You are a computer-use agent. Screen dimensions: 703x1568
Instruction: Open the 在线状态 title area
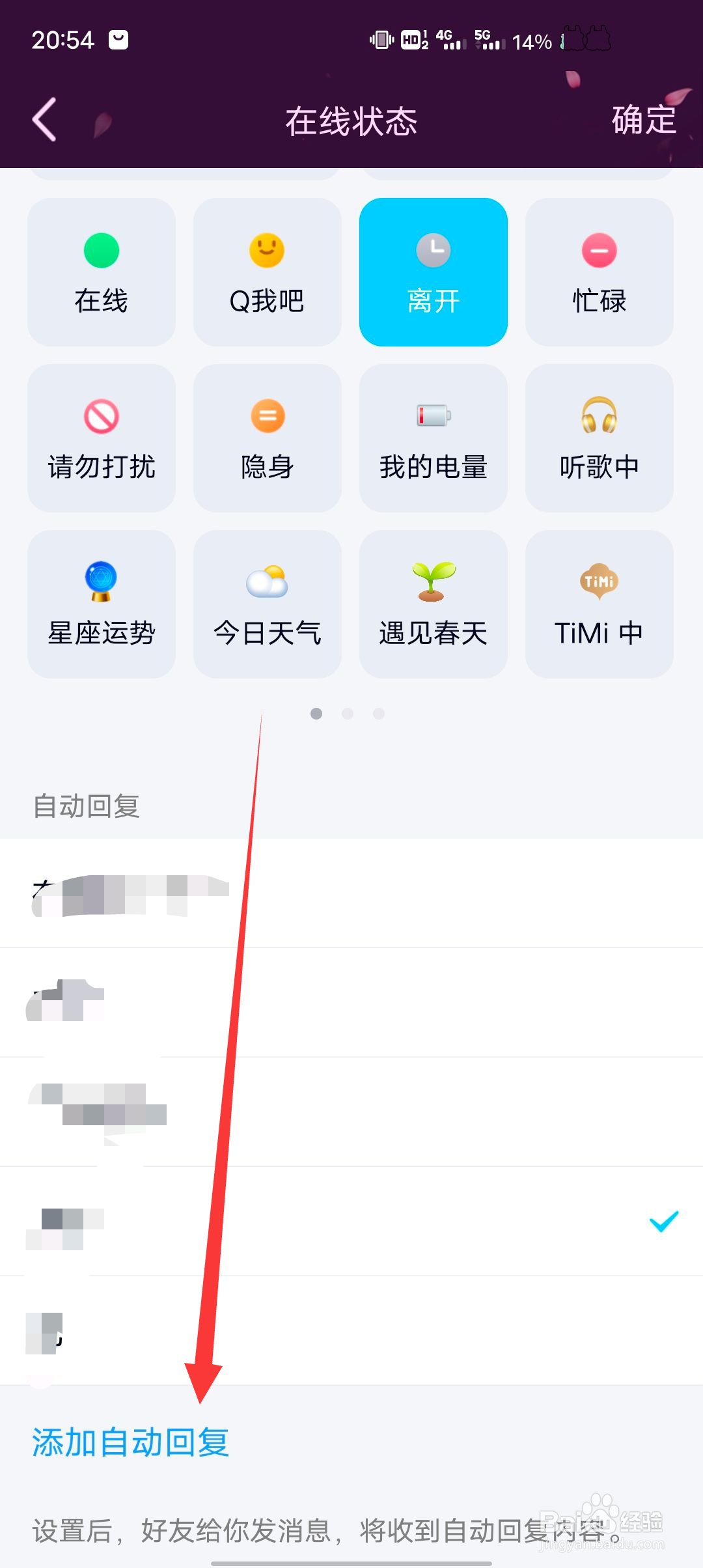tap(351, 121)
